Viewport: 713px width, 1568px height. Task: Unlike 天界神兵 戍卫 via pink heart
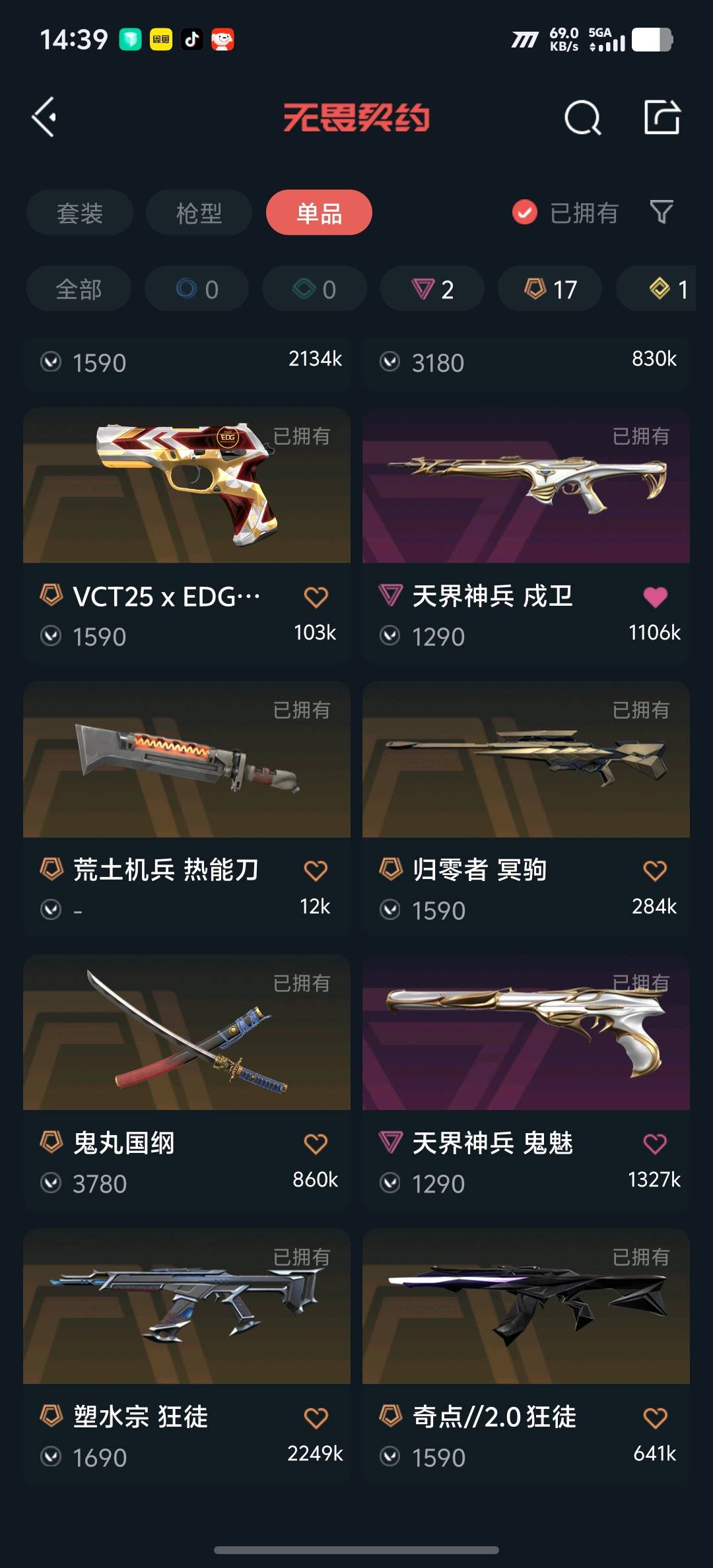click(655, 597)
